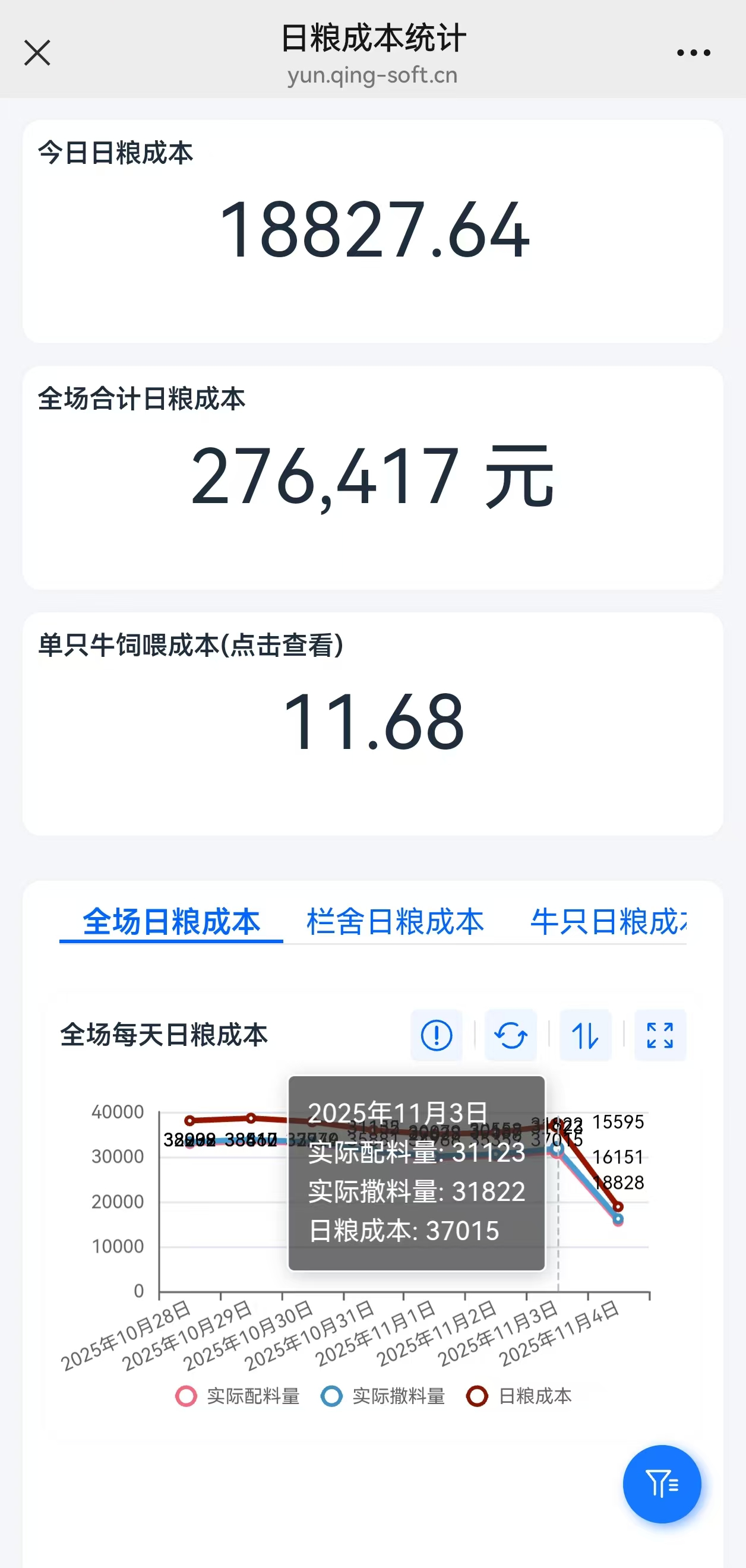
Task: Select the 全场日粮成本 tab
Action: pos(171,922)
